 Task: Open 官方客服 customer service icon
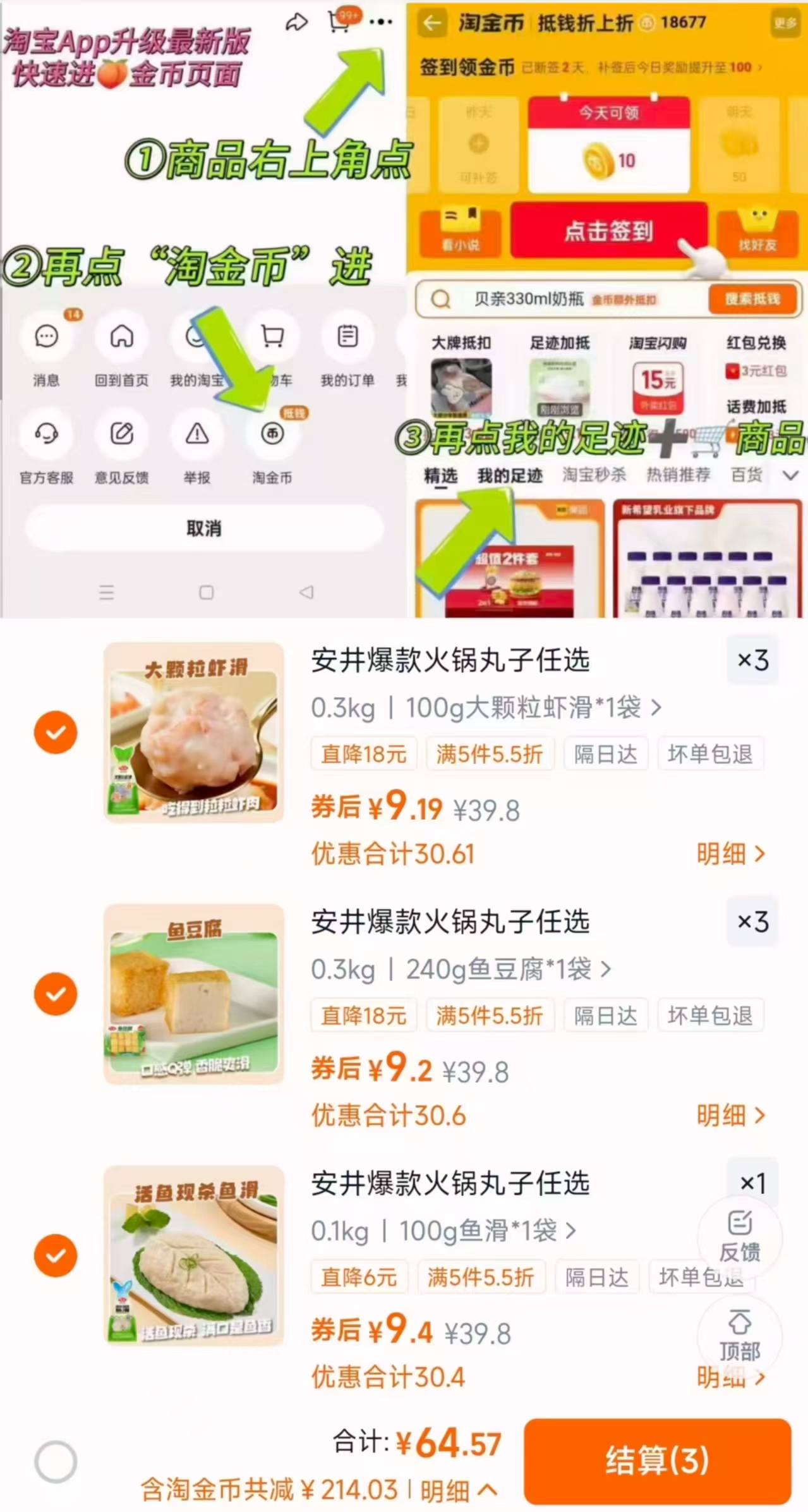(x=46, y=434)
